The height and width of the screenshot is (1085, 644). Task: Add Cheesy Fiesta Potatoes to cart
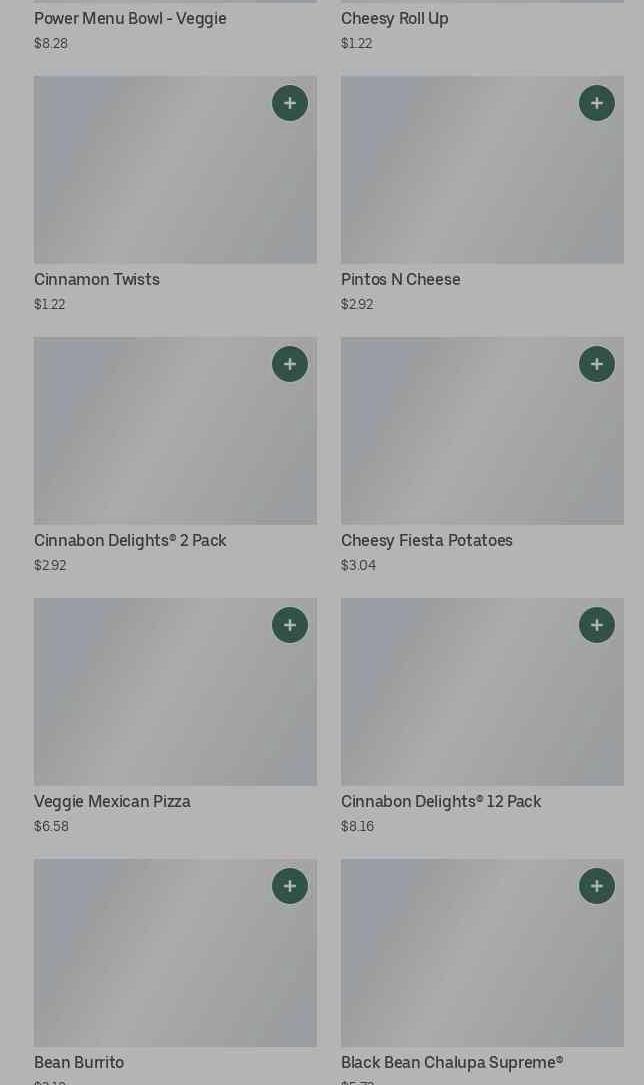[597, 364]
